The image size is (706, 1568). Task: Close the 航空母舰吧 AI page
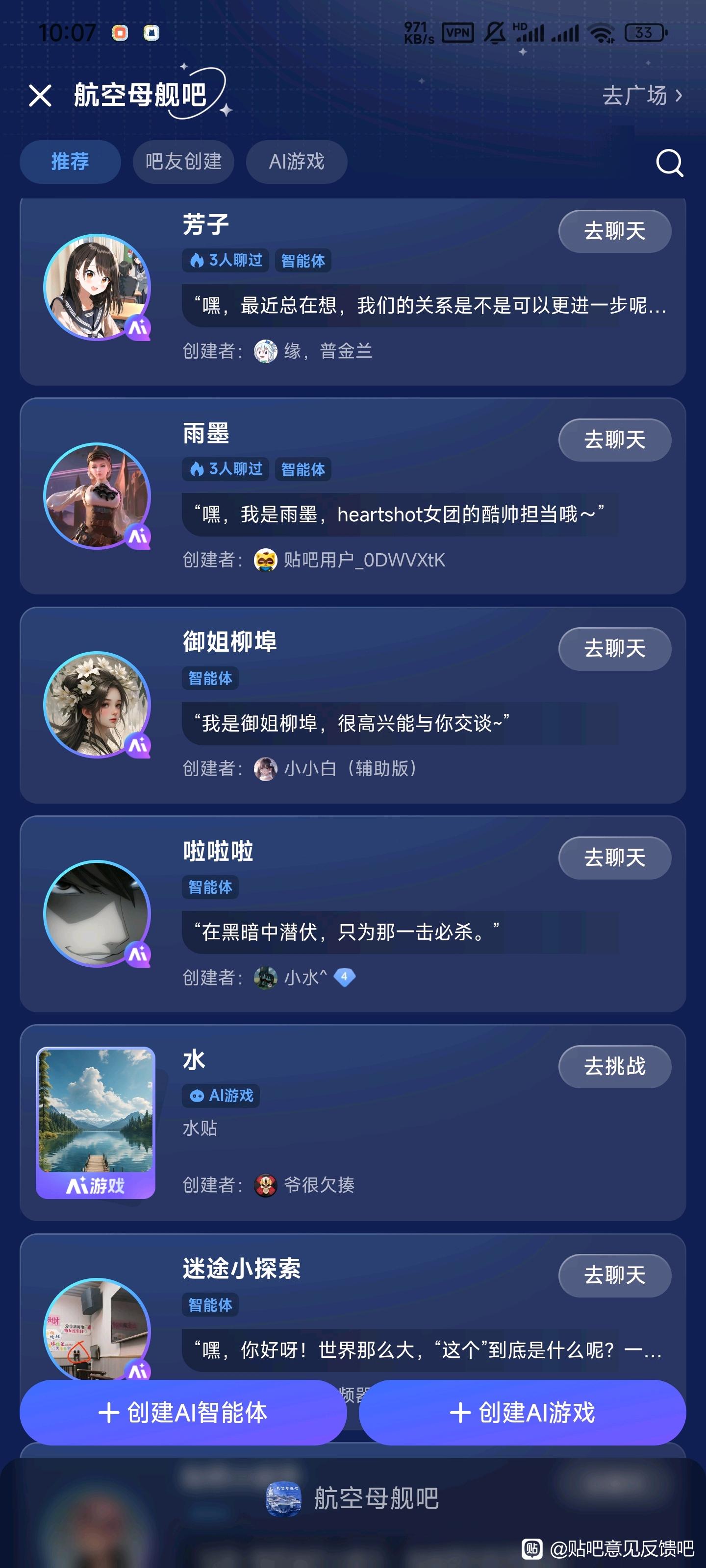(x=40, y=96)
